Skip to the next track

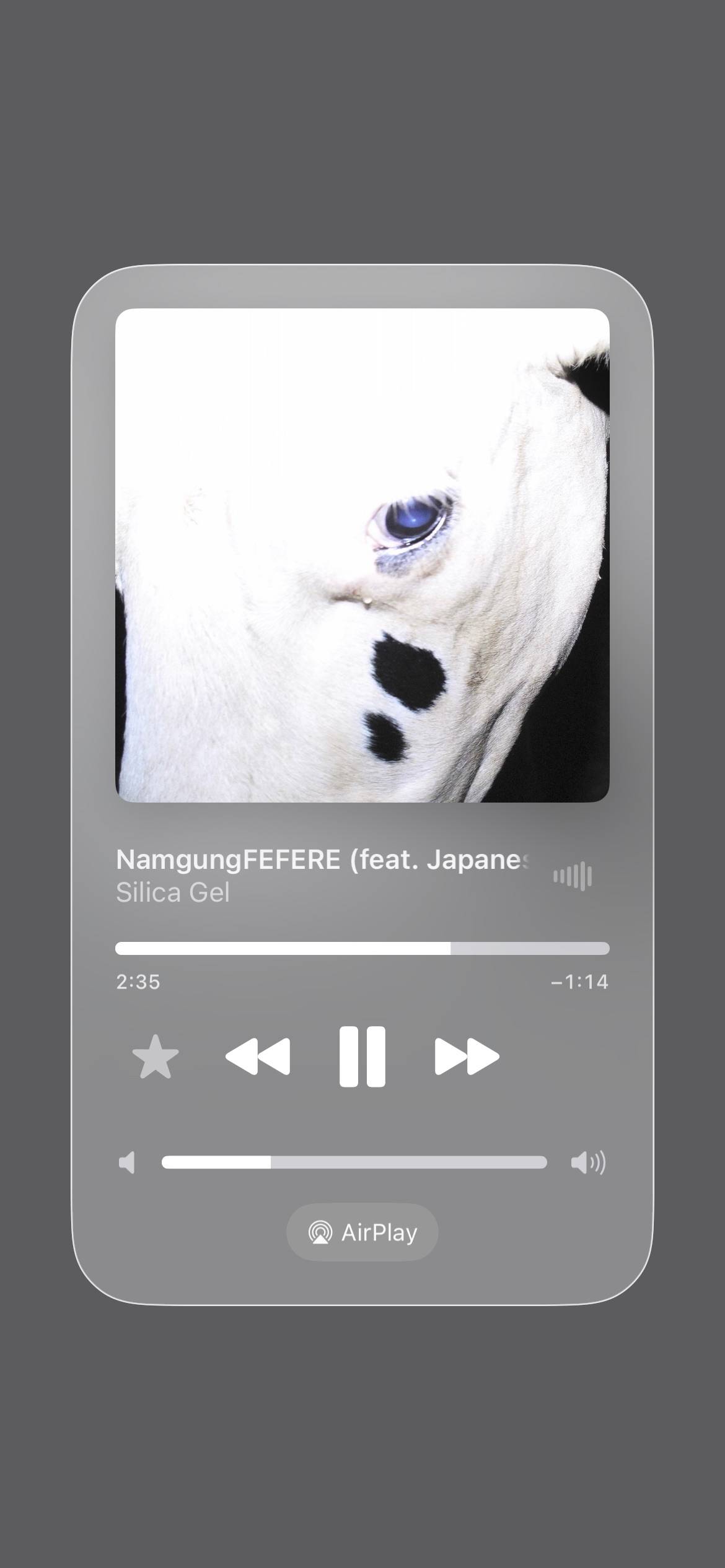pos(467,1056)
